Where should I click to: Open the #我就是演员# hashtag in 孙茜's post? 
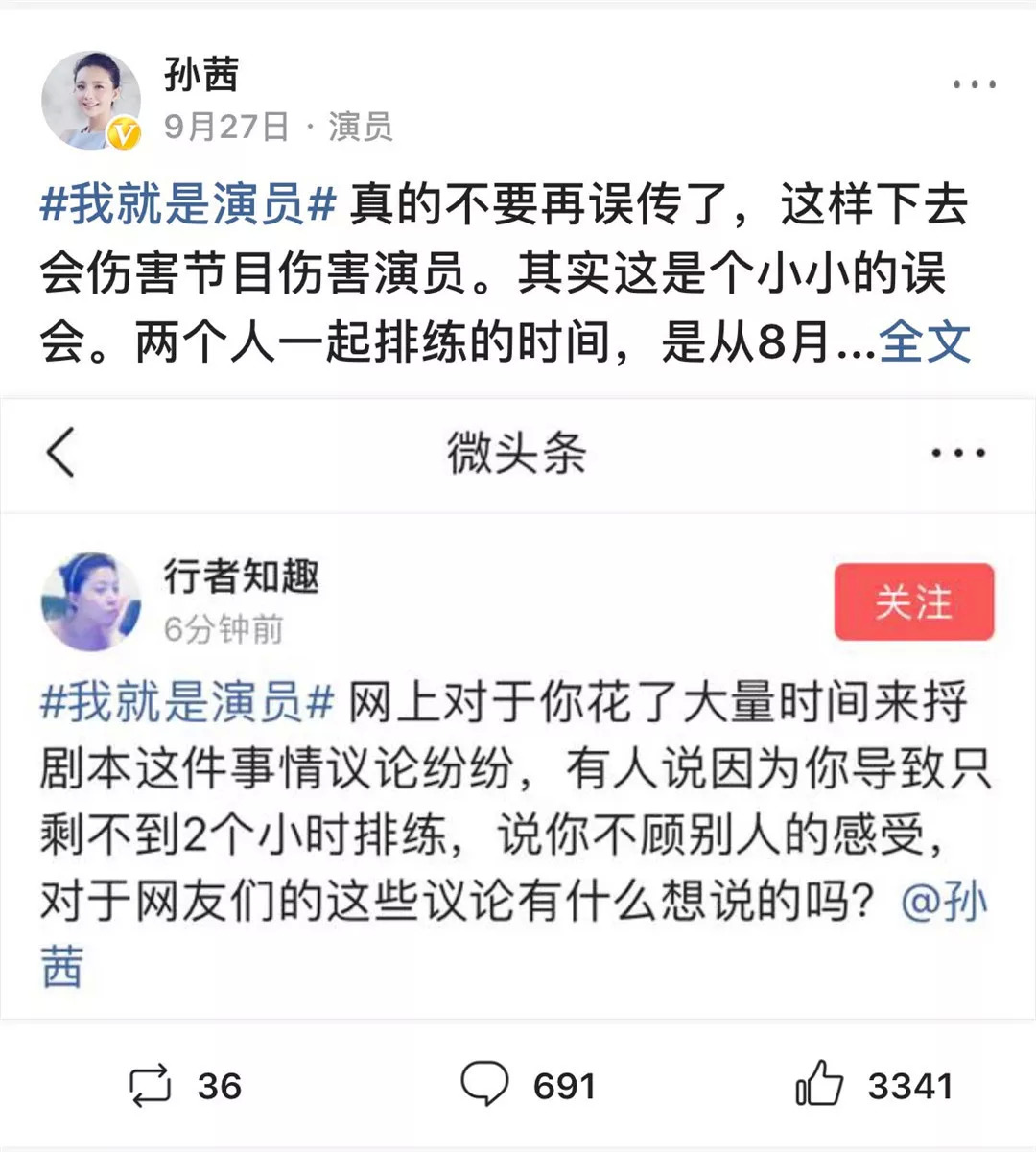pyautogui.click(x=188, y=205)
